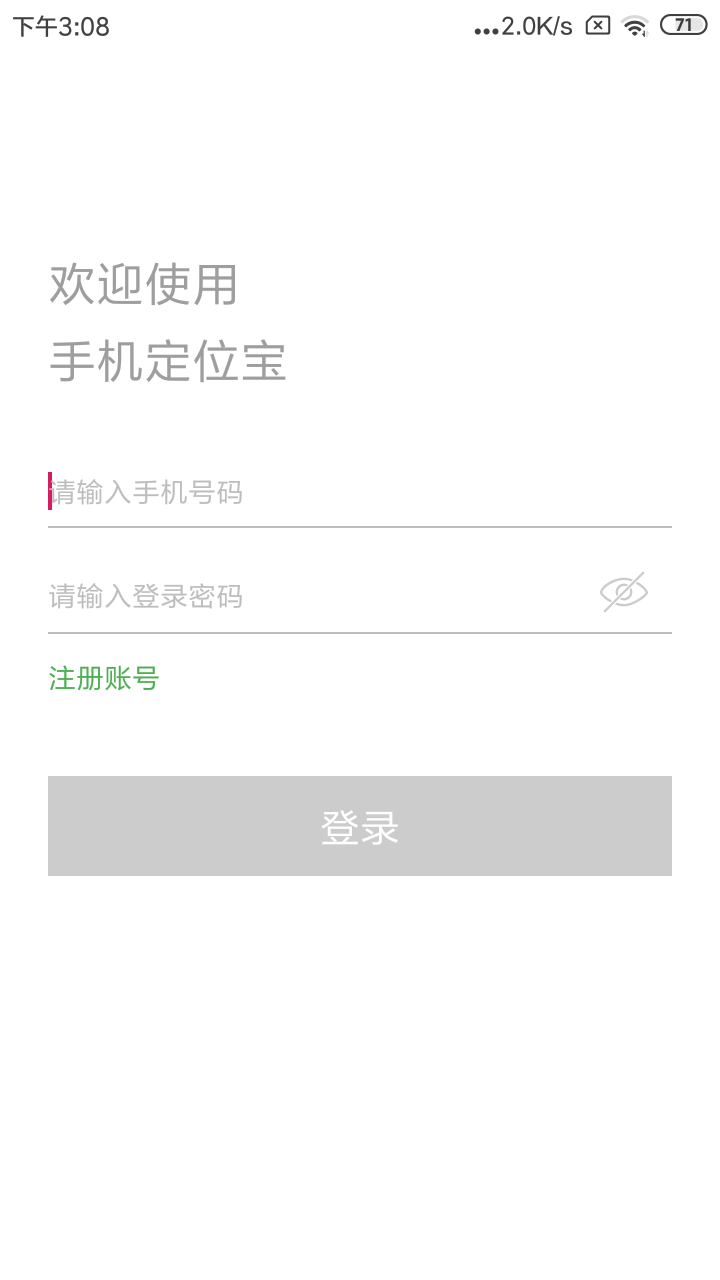Tap the 登录 login button
The height and width of the screenshot is (1280, 720).
pyautogui.click(x=360, y=826)
